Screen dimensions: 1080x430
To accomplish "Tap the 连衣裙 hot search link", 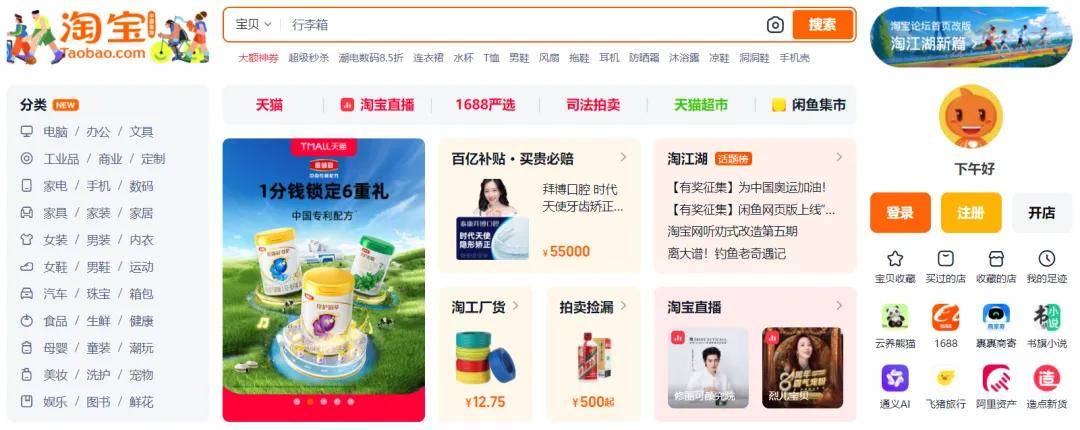I will [x=428, y=58].
